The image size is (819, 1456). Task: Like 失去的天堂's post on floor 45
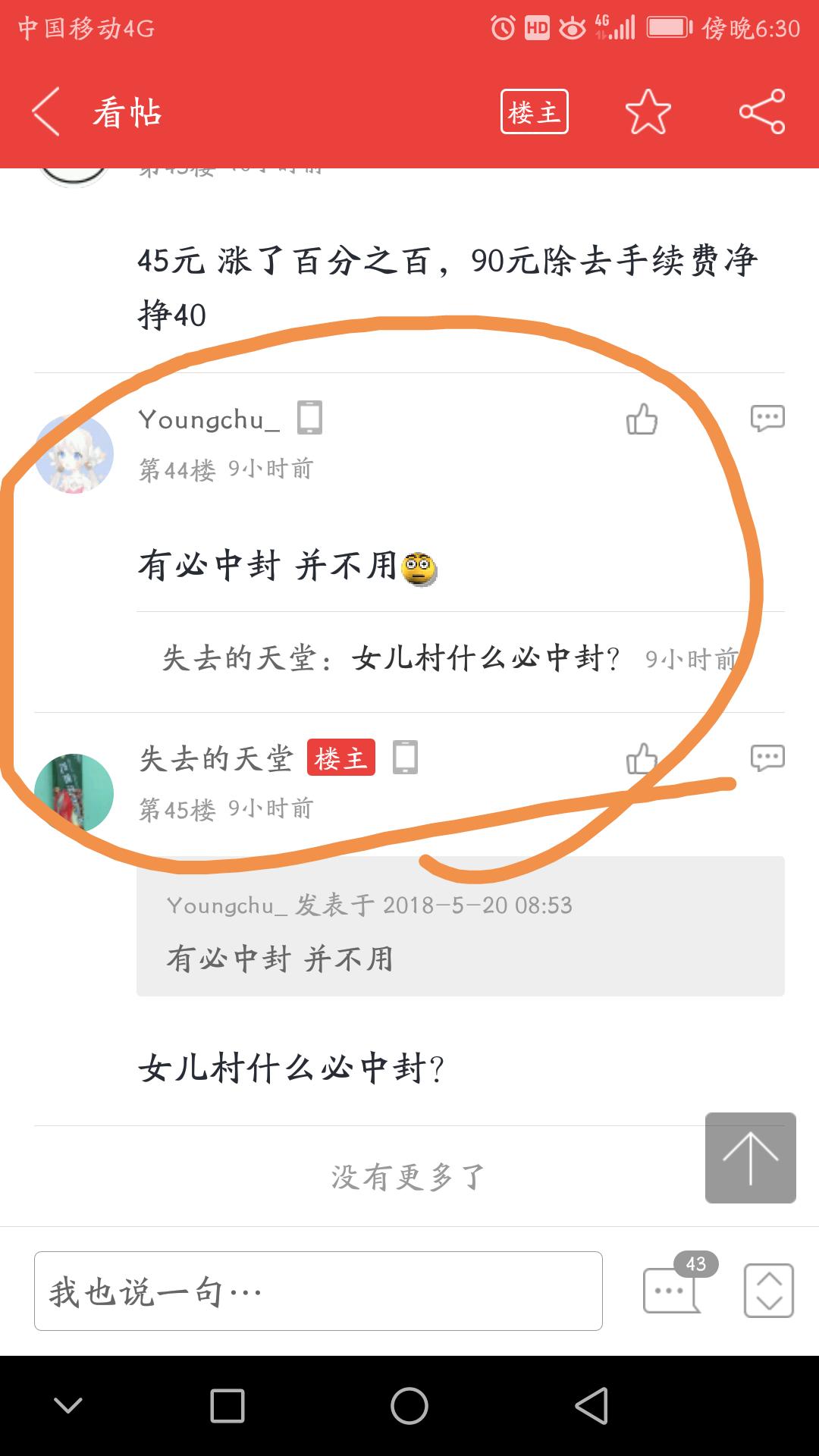pos(642,758)
